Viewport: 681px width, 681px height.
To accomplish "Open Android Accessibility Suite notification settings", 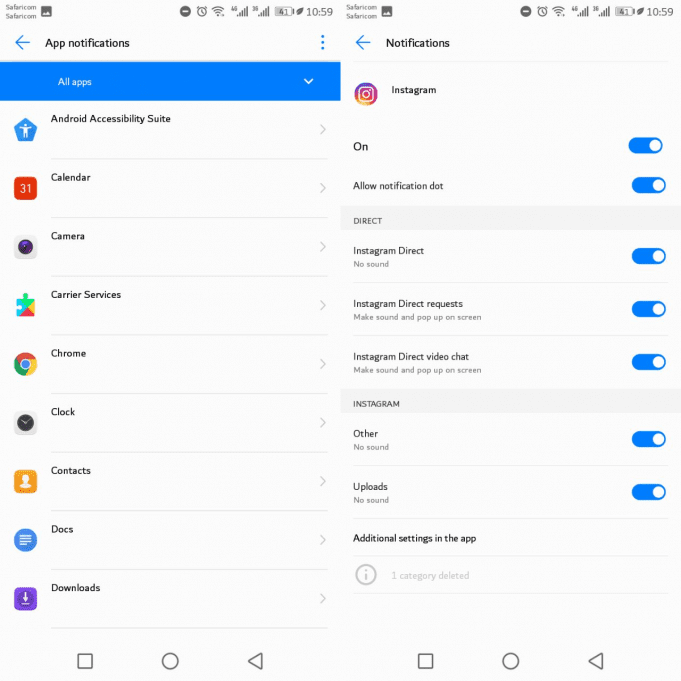I will 170,129.
